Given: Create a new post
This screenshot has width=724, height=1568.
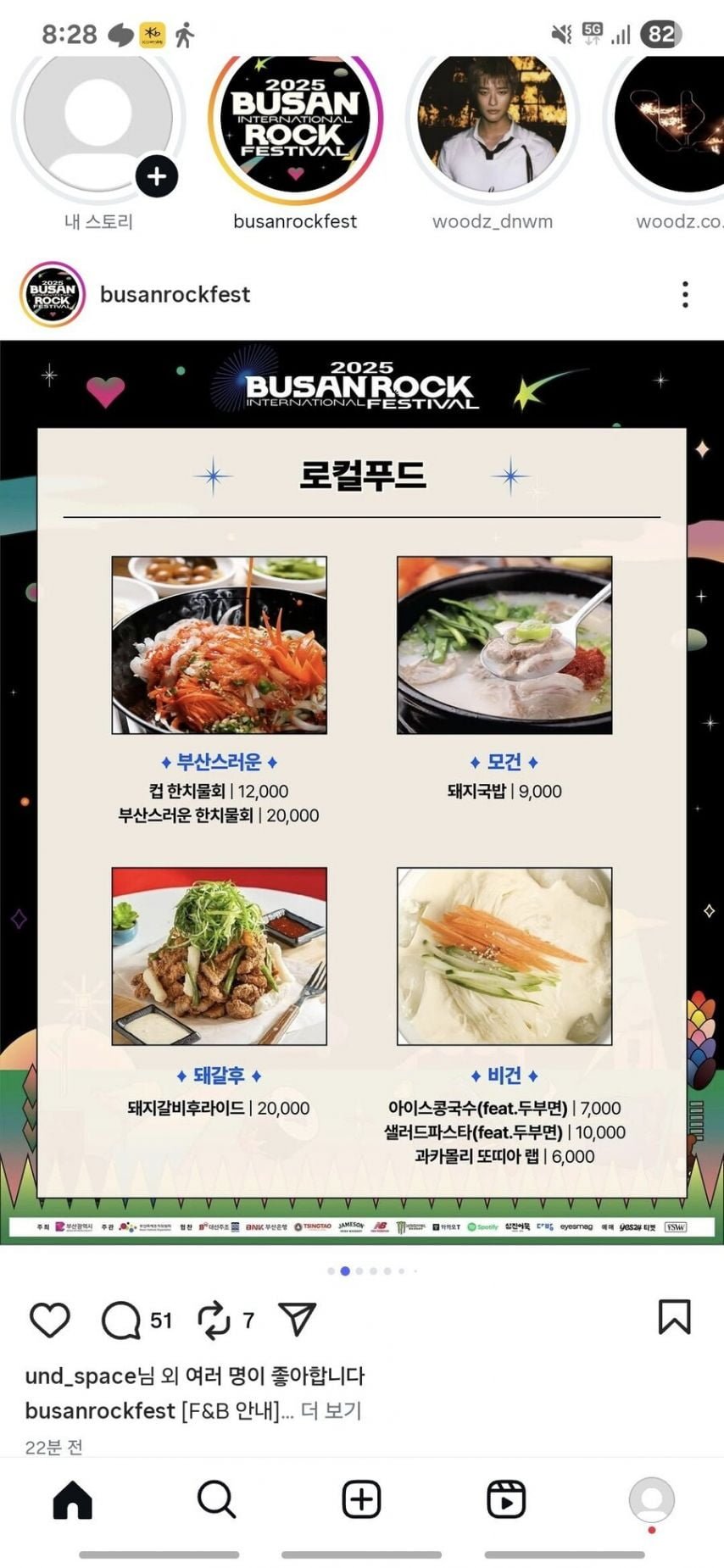Looking at the screenshot, I should (361, 1499).
